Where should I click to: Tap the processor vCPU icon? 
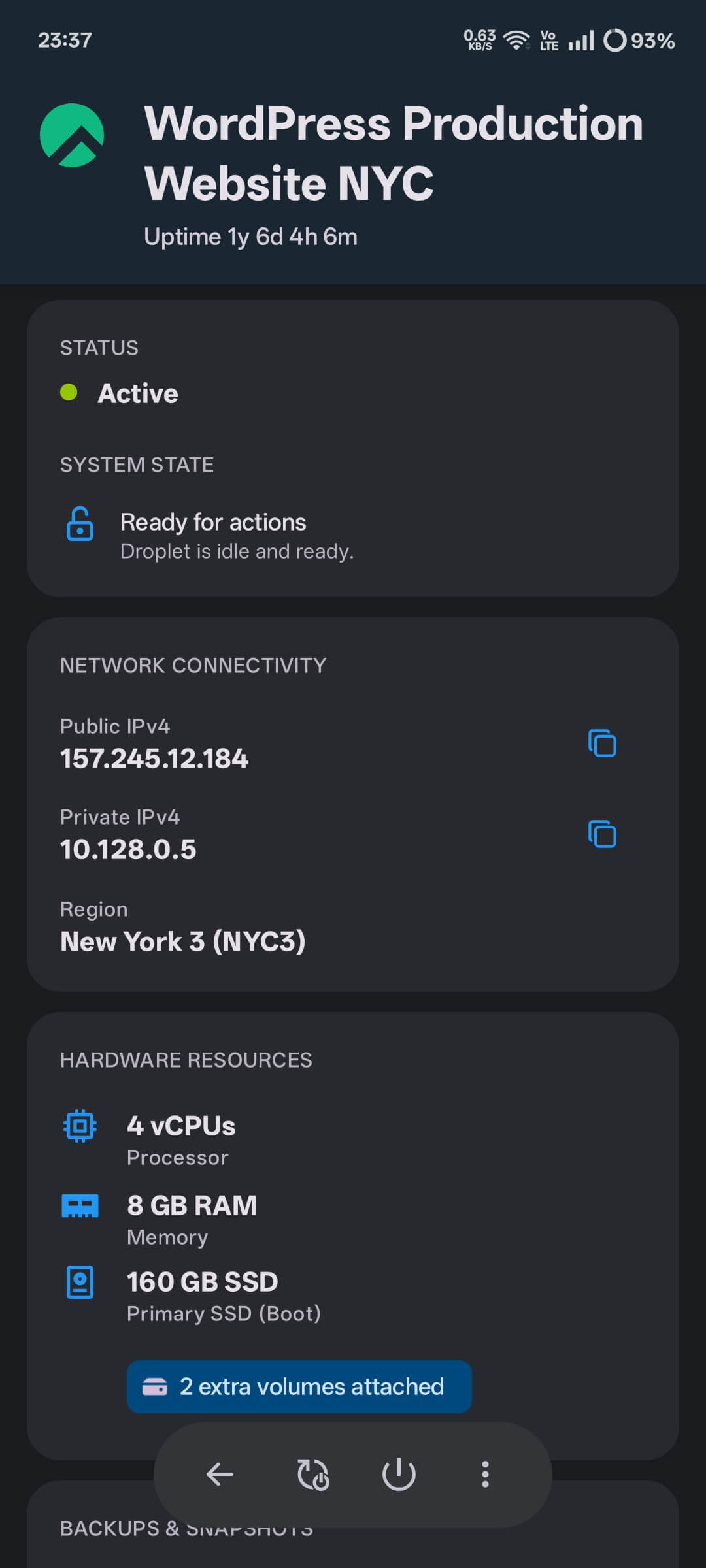pos(80,1125)
